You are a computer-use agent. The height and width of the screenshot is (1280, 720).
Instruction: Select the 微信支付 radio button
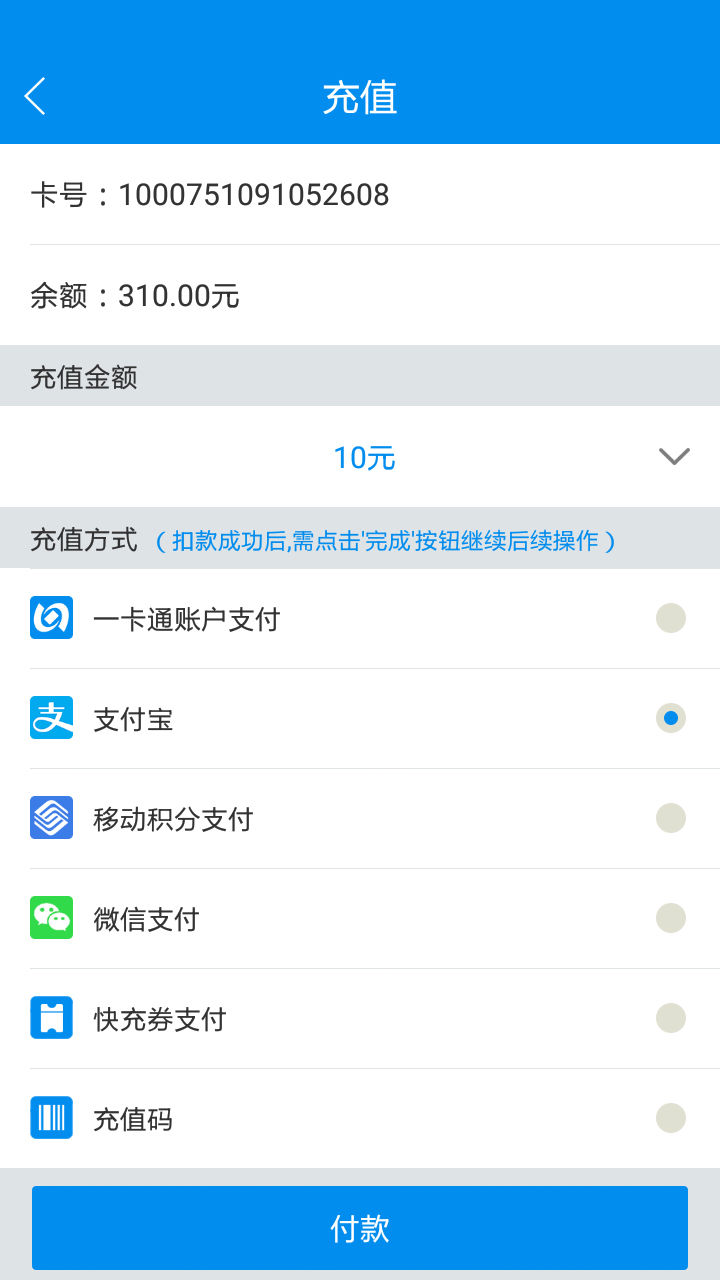(670, 918)
